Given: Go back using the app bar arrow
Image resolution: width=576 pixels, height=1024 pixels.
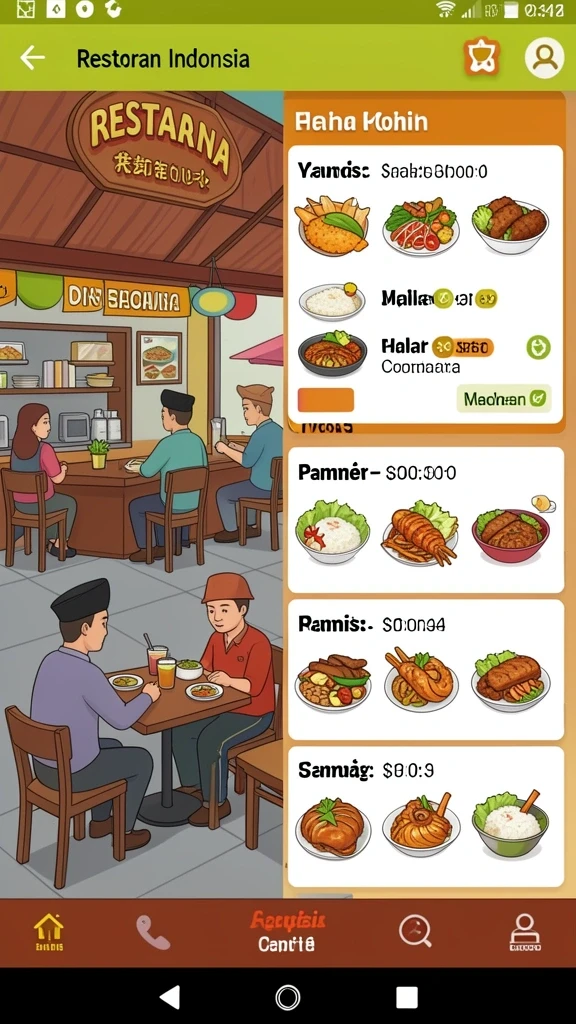Looking at the screenshot, I should [x=32, y=57].
